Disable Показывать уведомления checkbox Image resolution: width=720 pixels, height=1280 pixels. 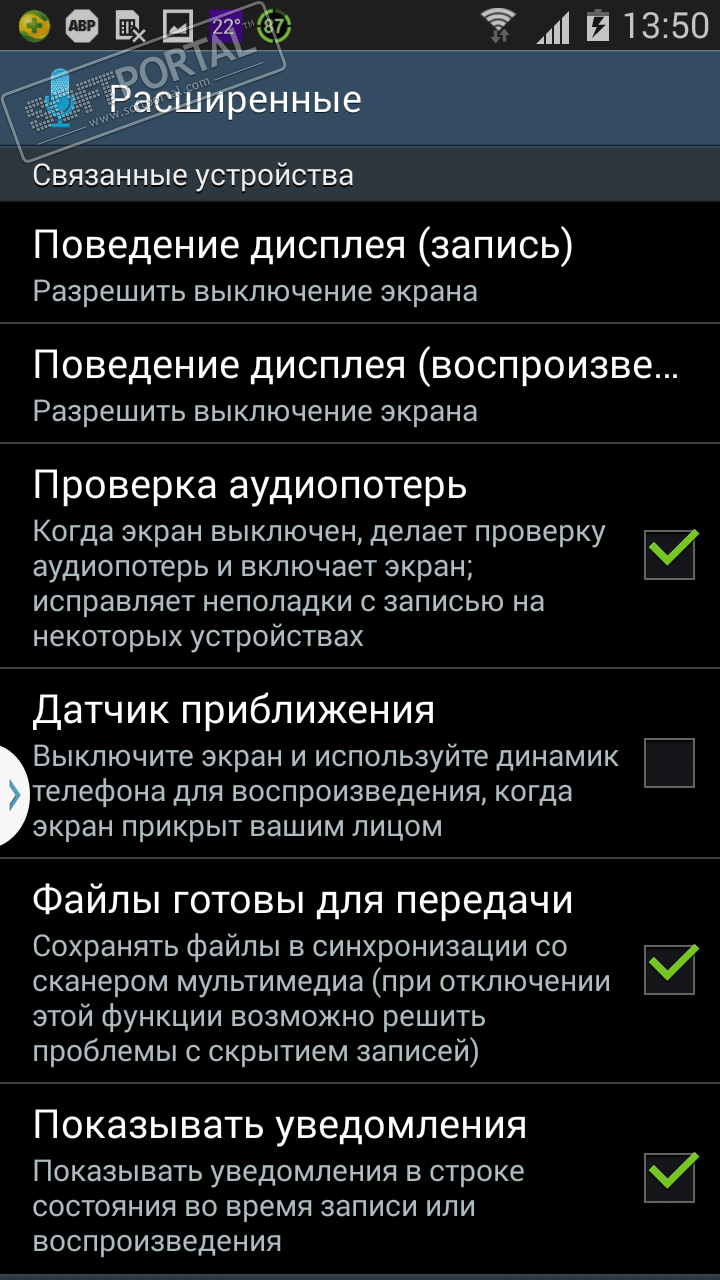click(669, 1178)
